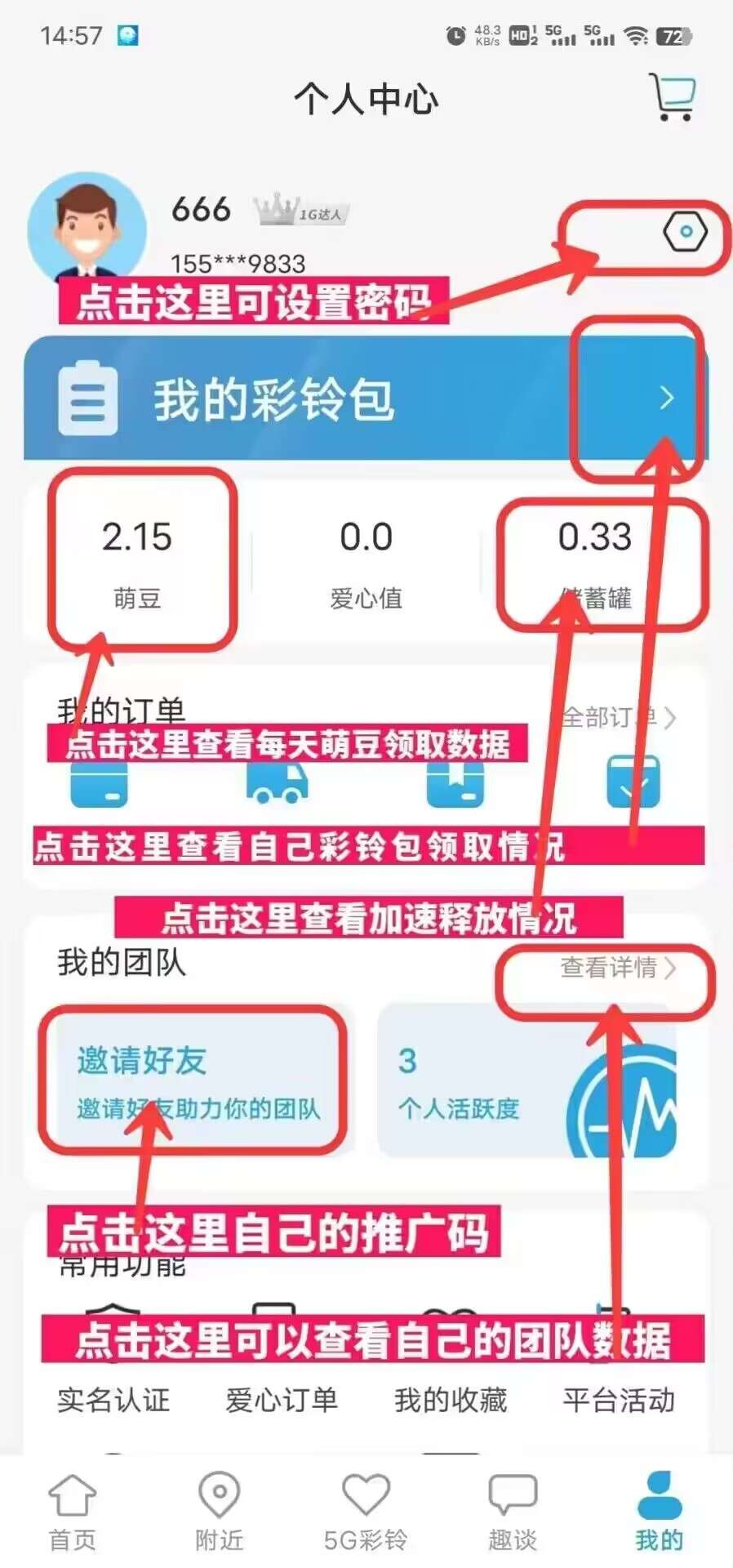Switch to 趣谈 tab
733x1568 pixels.
coord(512,1511)
